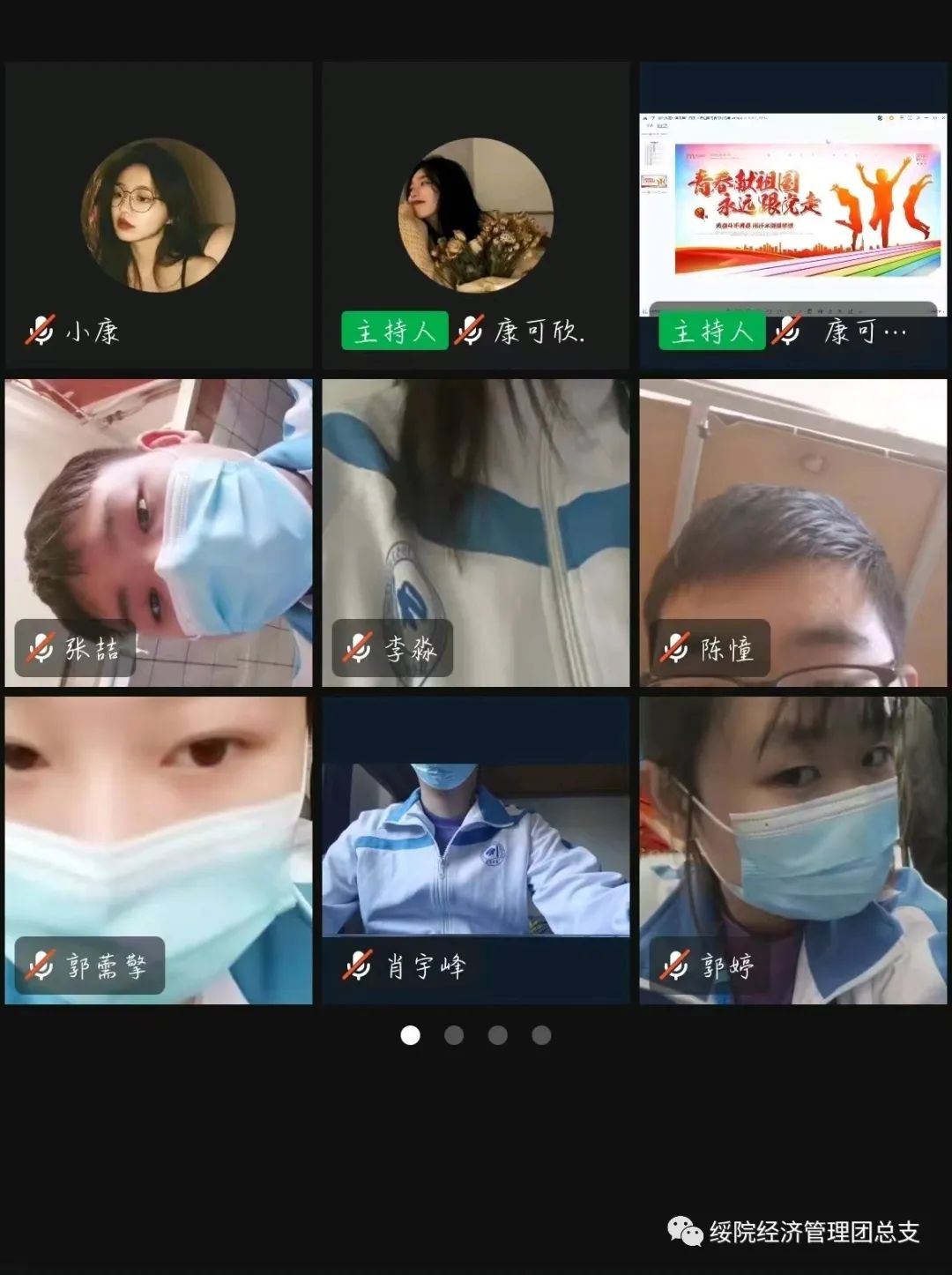Viewport: 952px width, 1275px height.
Task: Open the shared screen presentation tile
Action: (x=793, y=214)
